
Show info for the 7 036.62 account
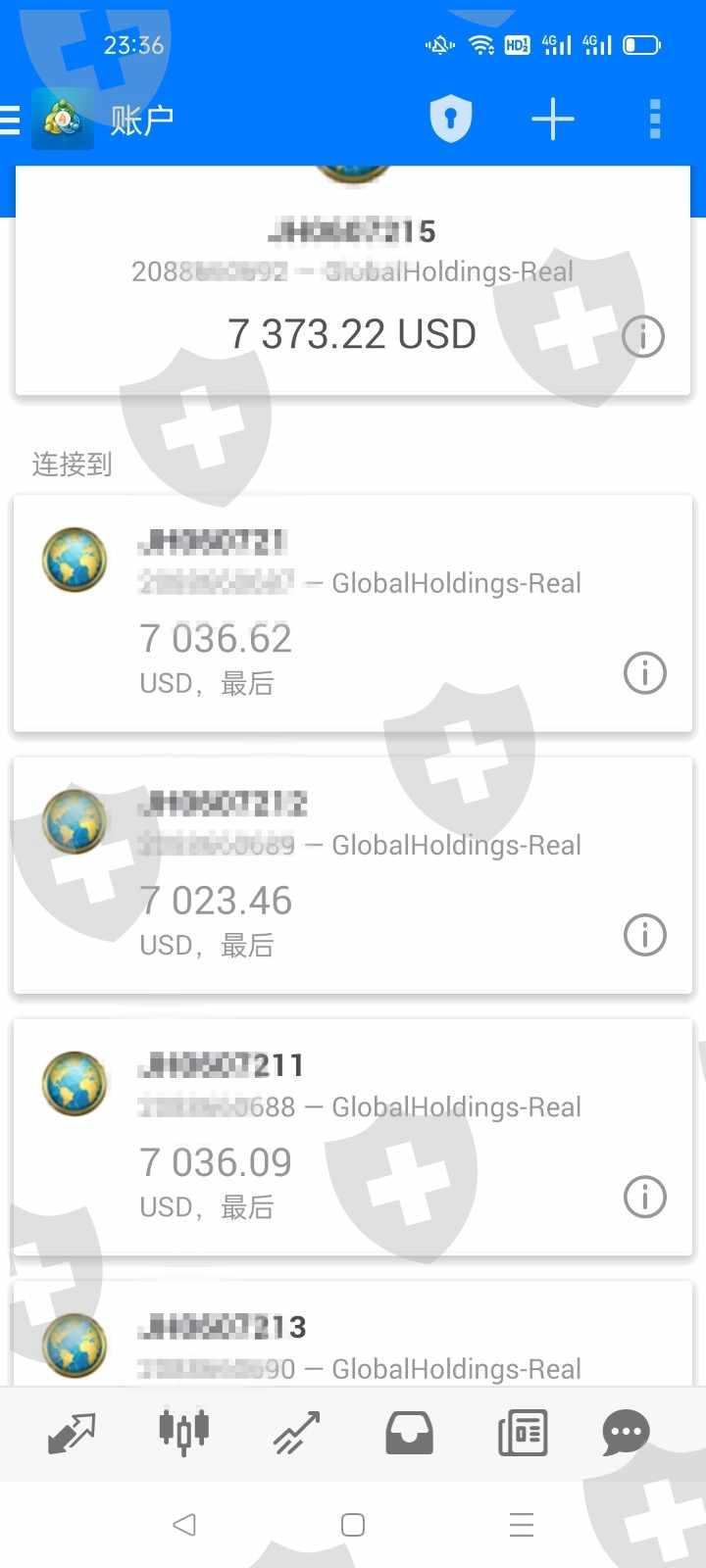(644, 673)
